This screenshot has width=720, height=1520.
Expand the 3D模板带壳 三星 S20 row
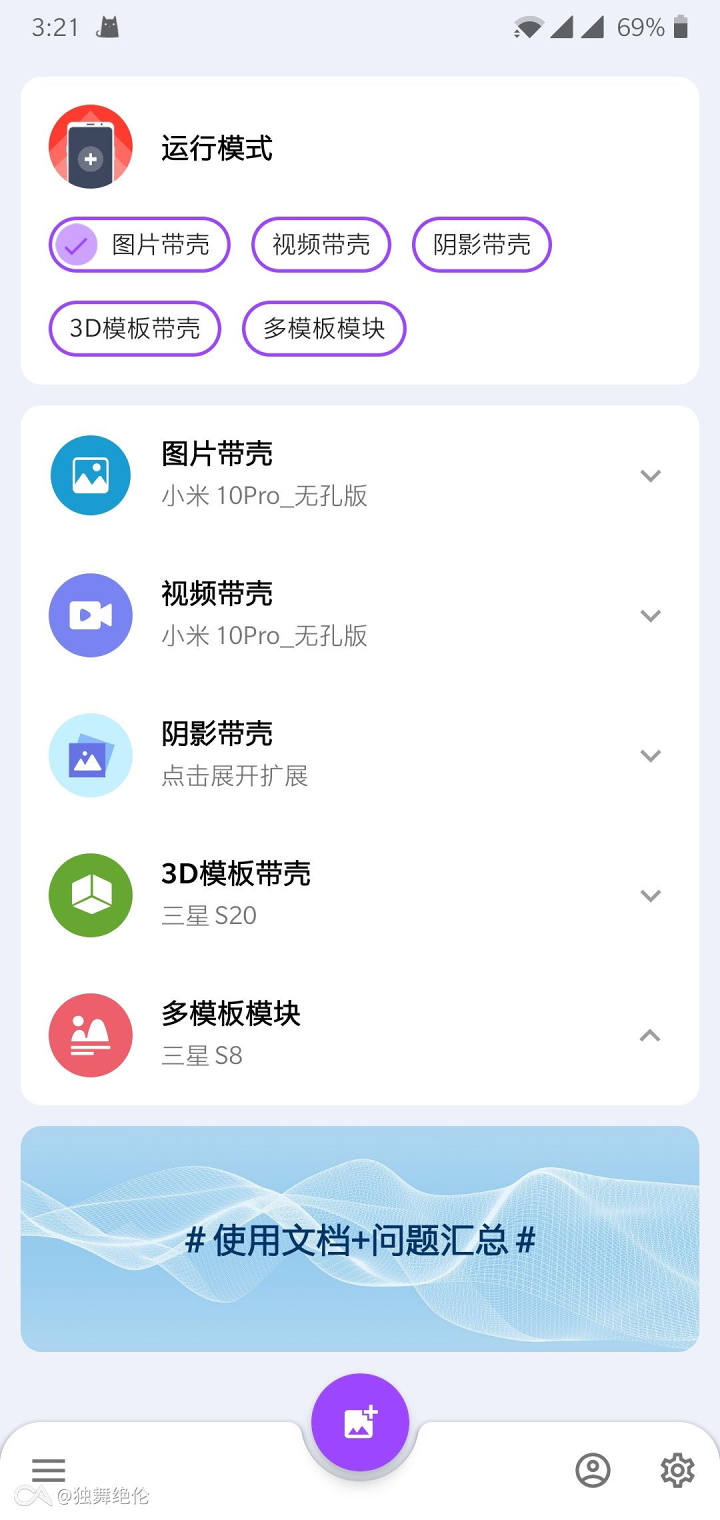(650, 896)
